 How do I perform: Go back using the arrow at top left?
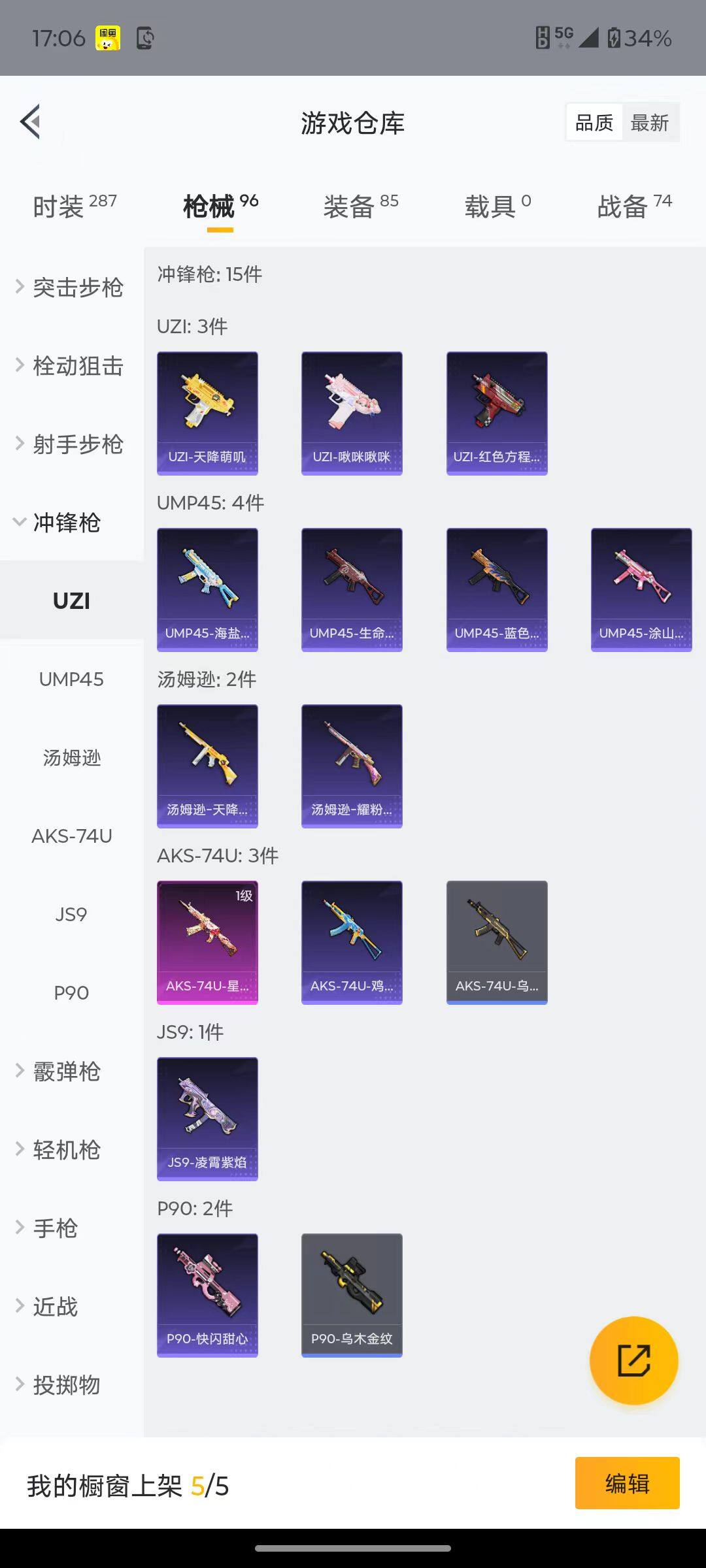(x=29, y=122)
